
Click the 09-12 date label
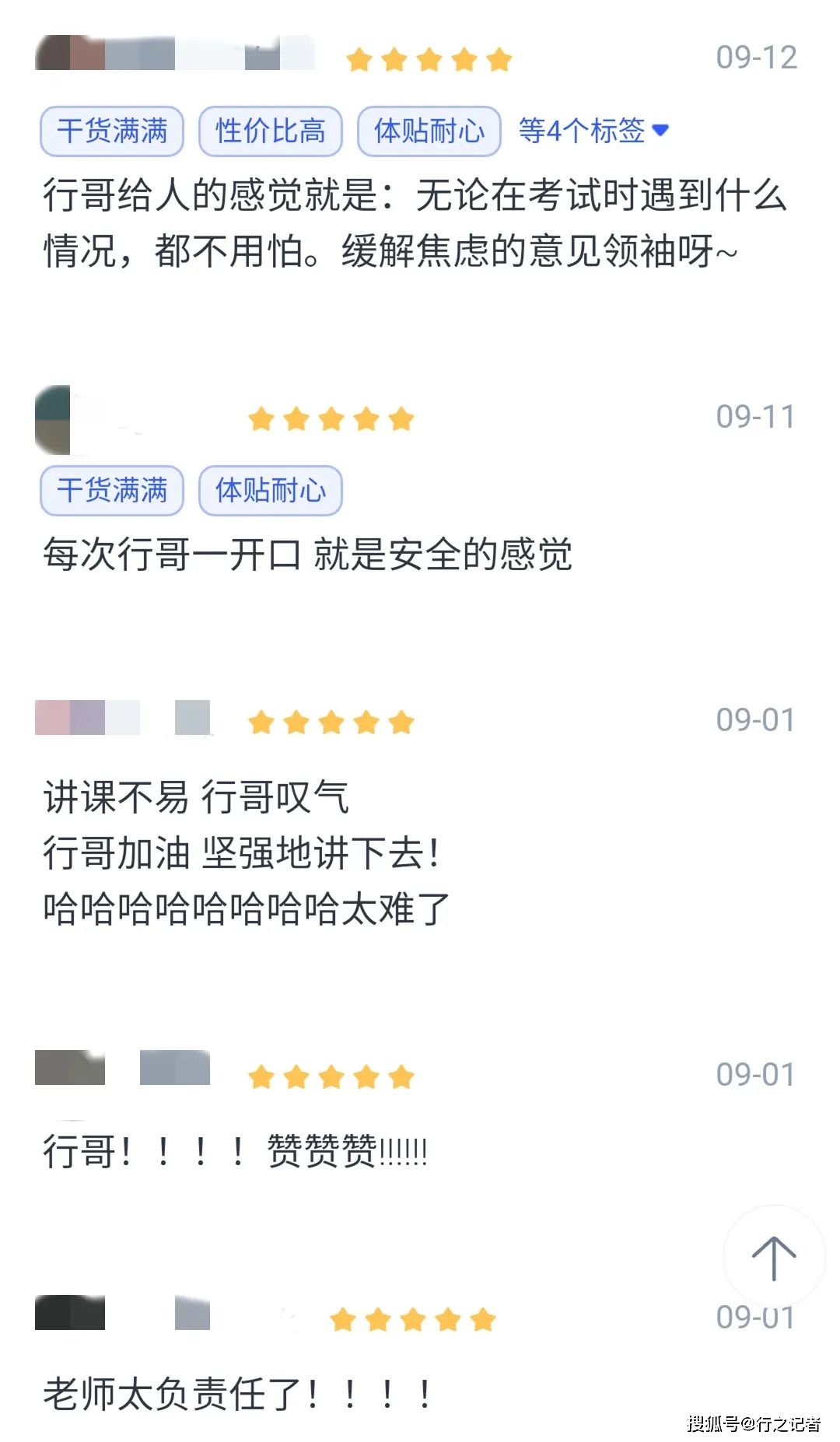(756, 54)
